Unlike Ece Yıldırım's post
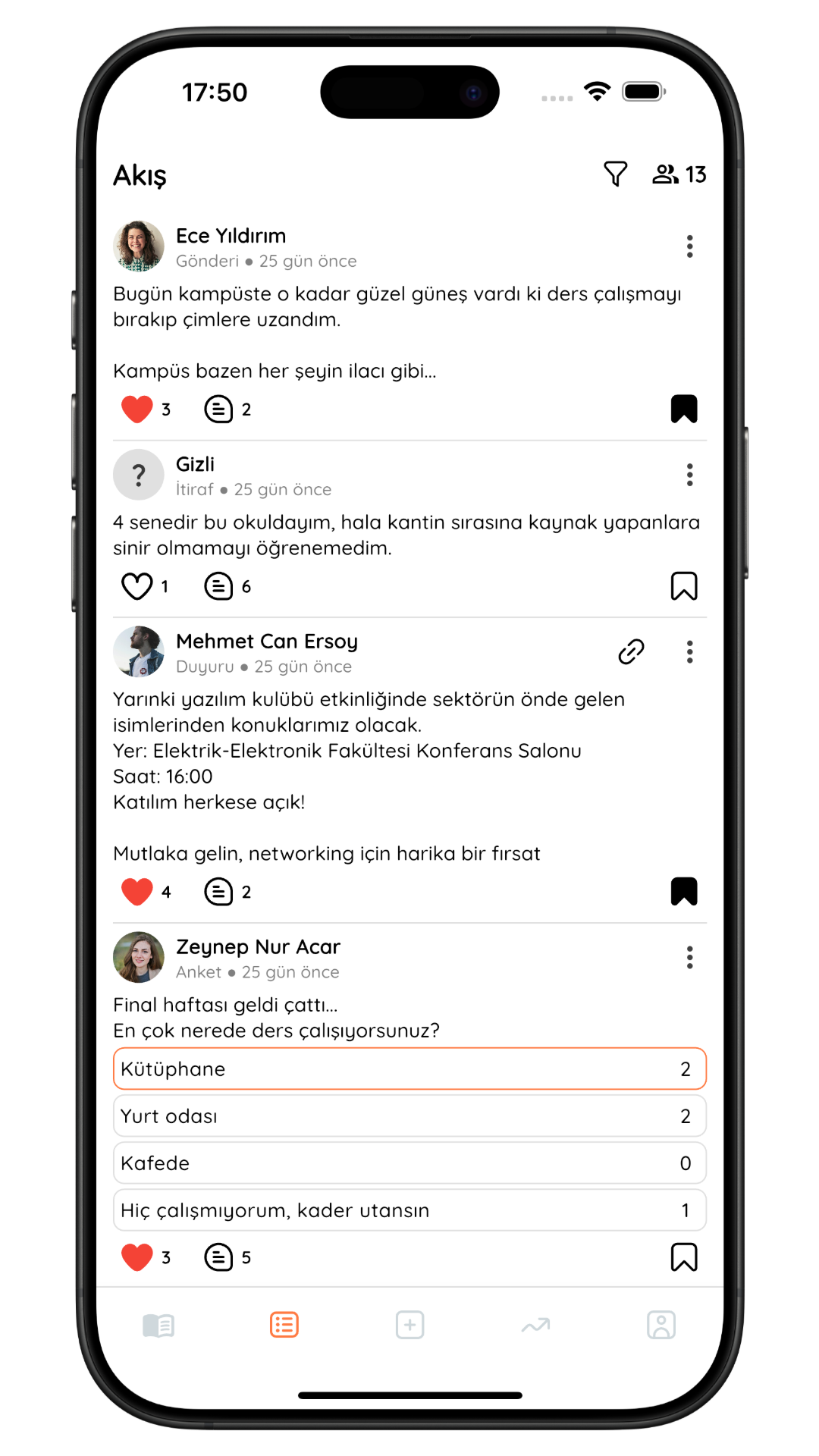Image resolution: width=819 pixels, height=1456 pixels. (x=137, y=409)
